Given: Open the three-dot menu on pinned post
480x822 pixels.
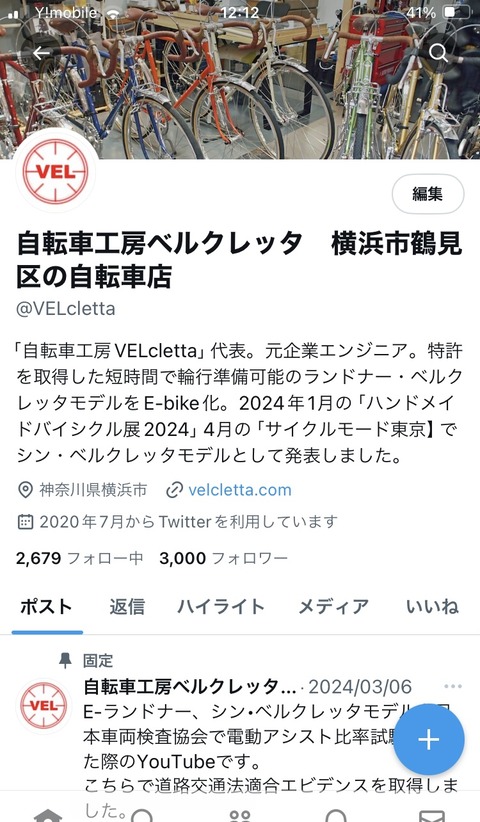Looking at the screenshot, I should (x=453, y=686).
